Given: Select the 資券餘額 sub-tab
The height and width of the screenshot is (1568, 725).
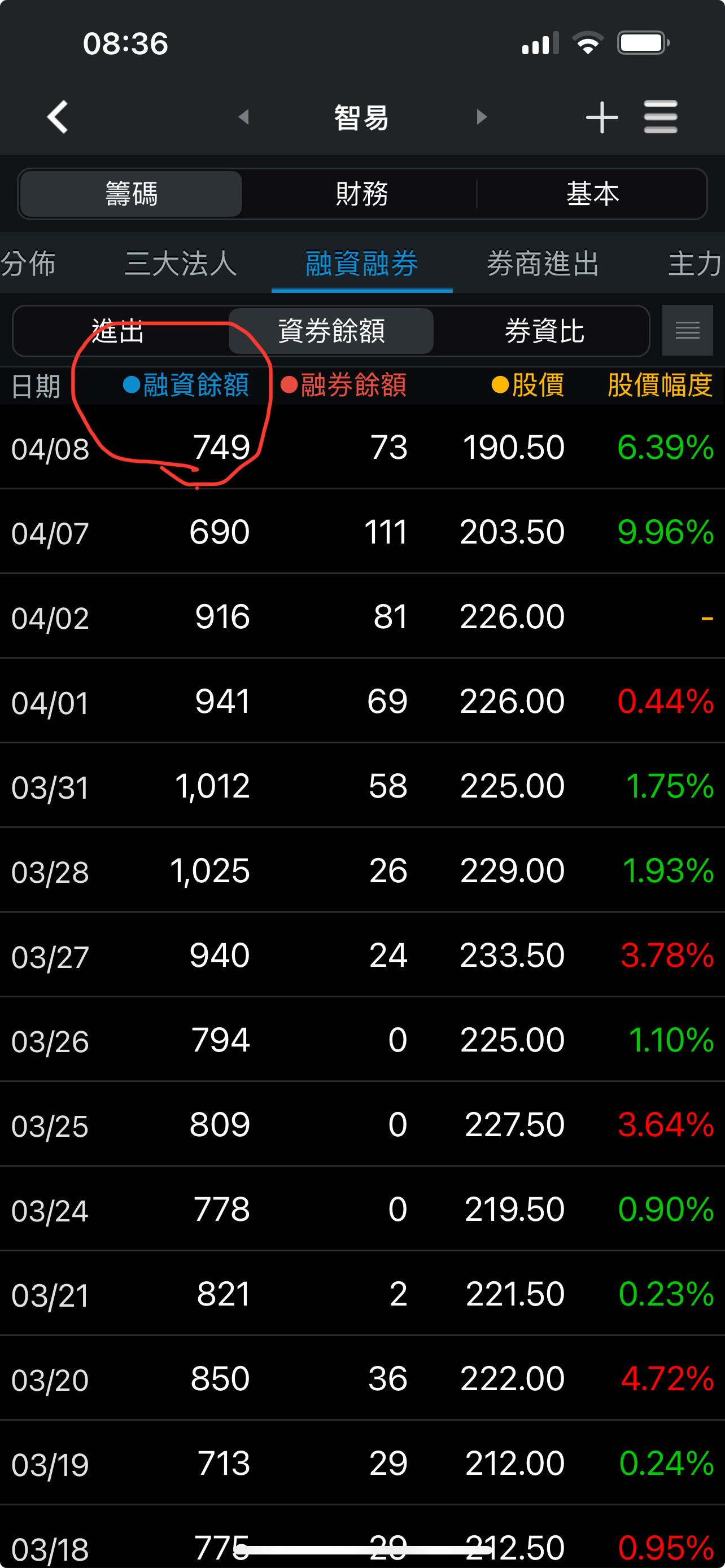Looking at the screenshot, I should click(331, 331).
